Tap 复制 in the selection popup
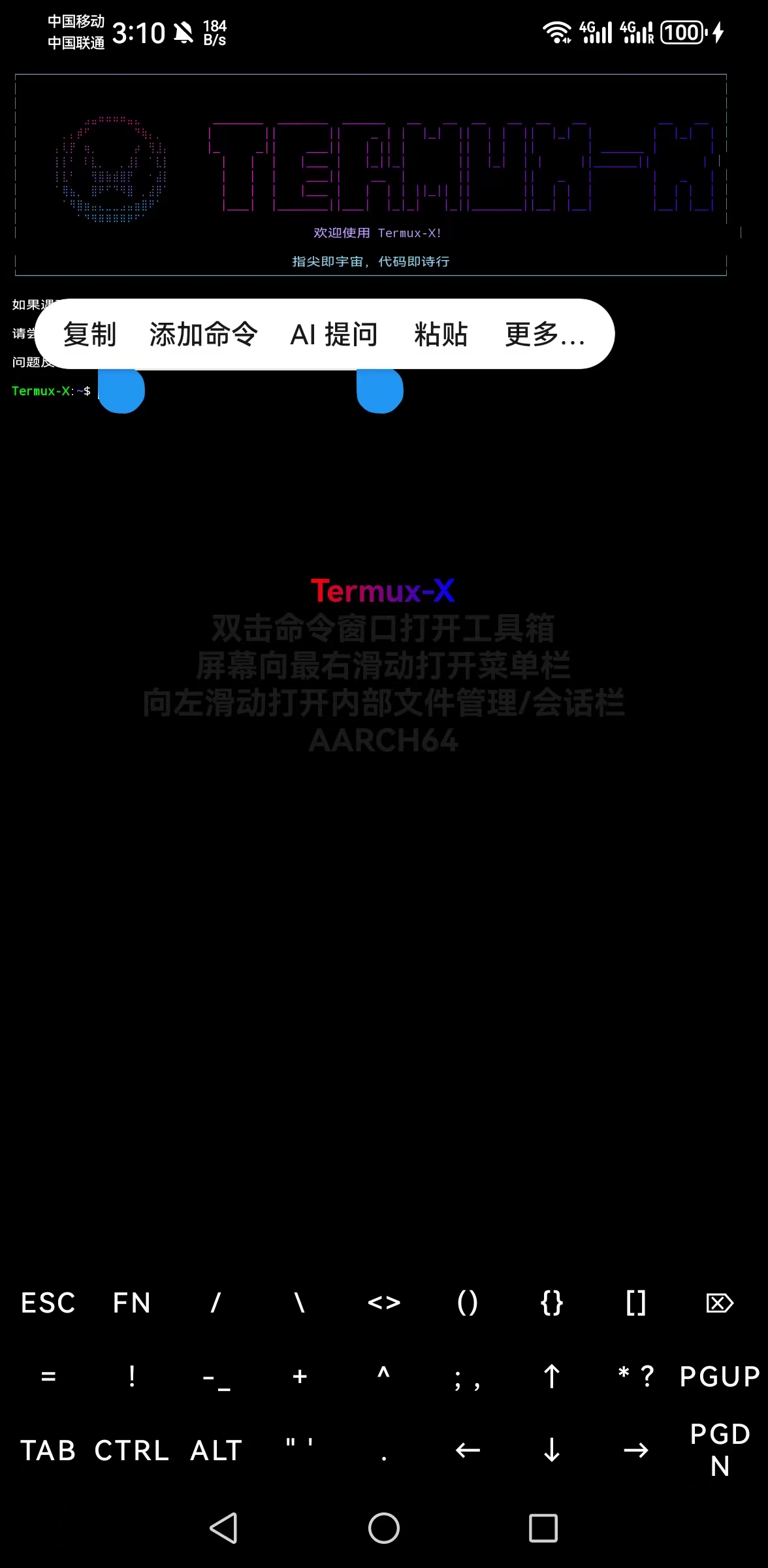Screen dimensions: 768x1568 coord(89,335)
